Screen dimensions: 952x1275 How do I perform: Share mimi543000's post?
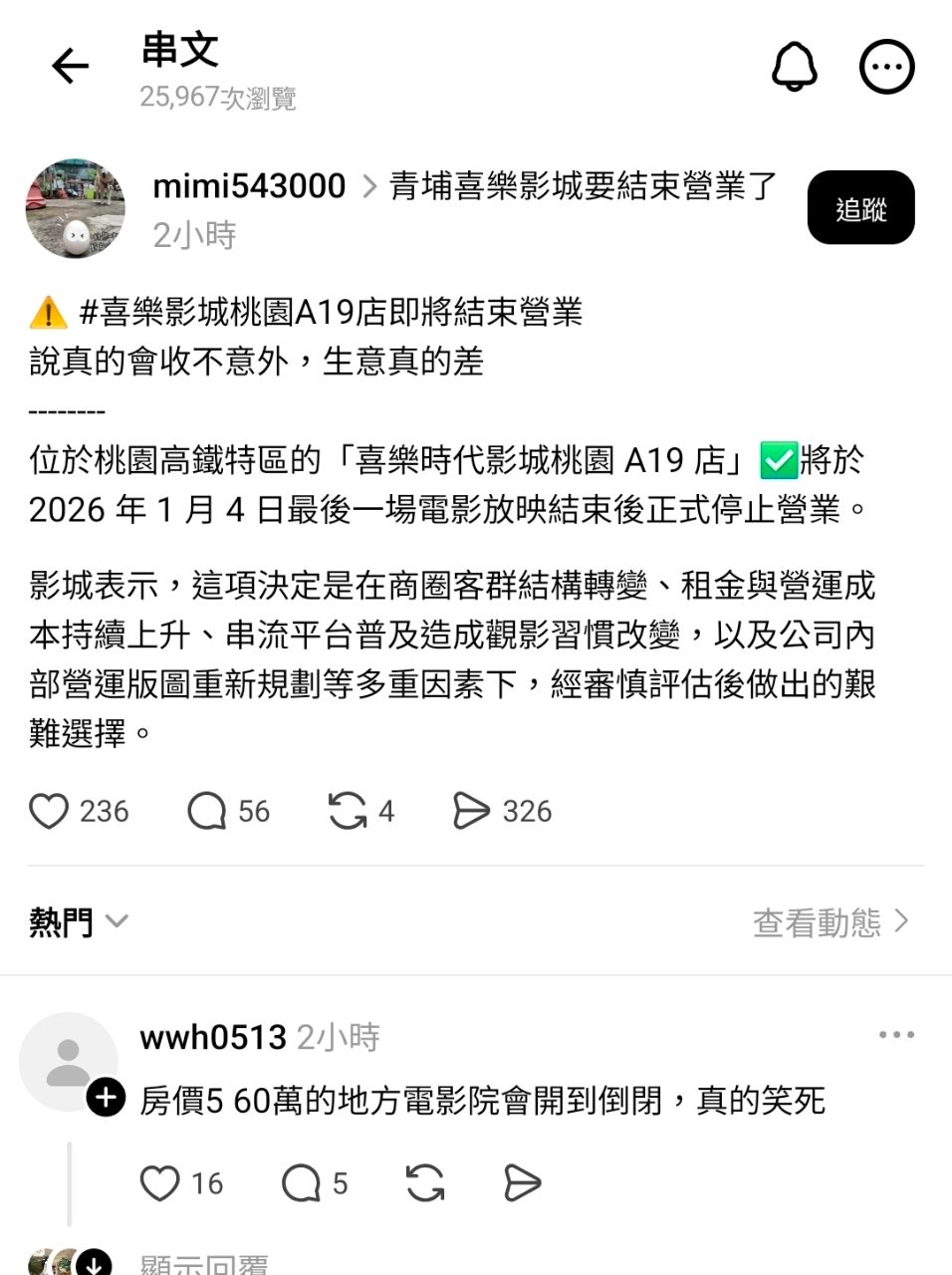[x=471, y=811]
